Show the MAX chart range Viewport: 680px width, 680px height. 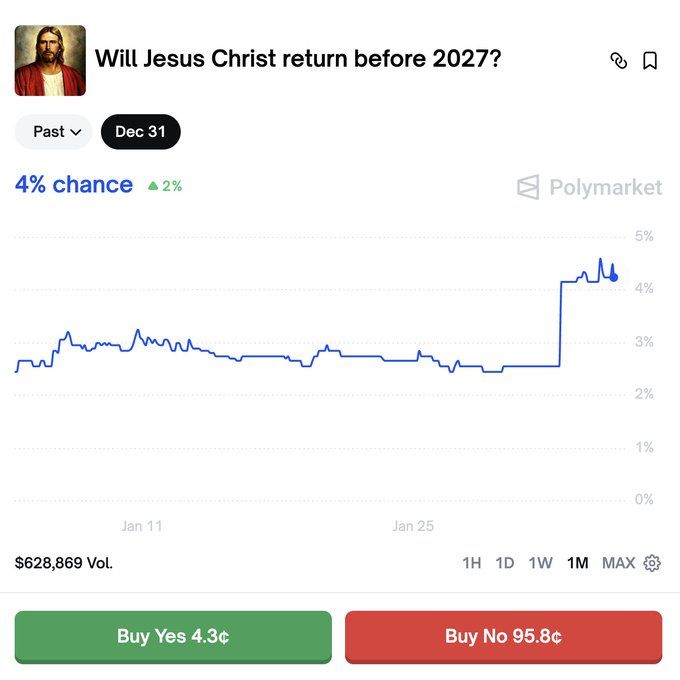[618, 563]
